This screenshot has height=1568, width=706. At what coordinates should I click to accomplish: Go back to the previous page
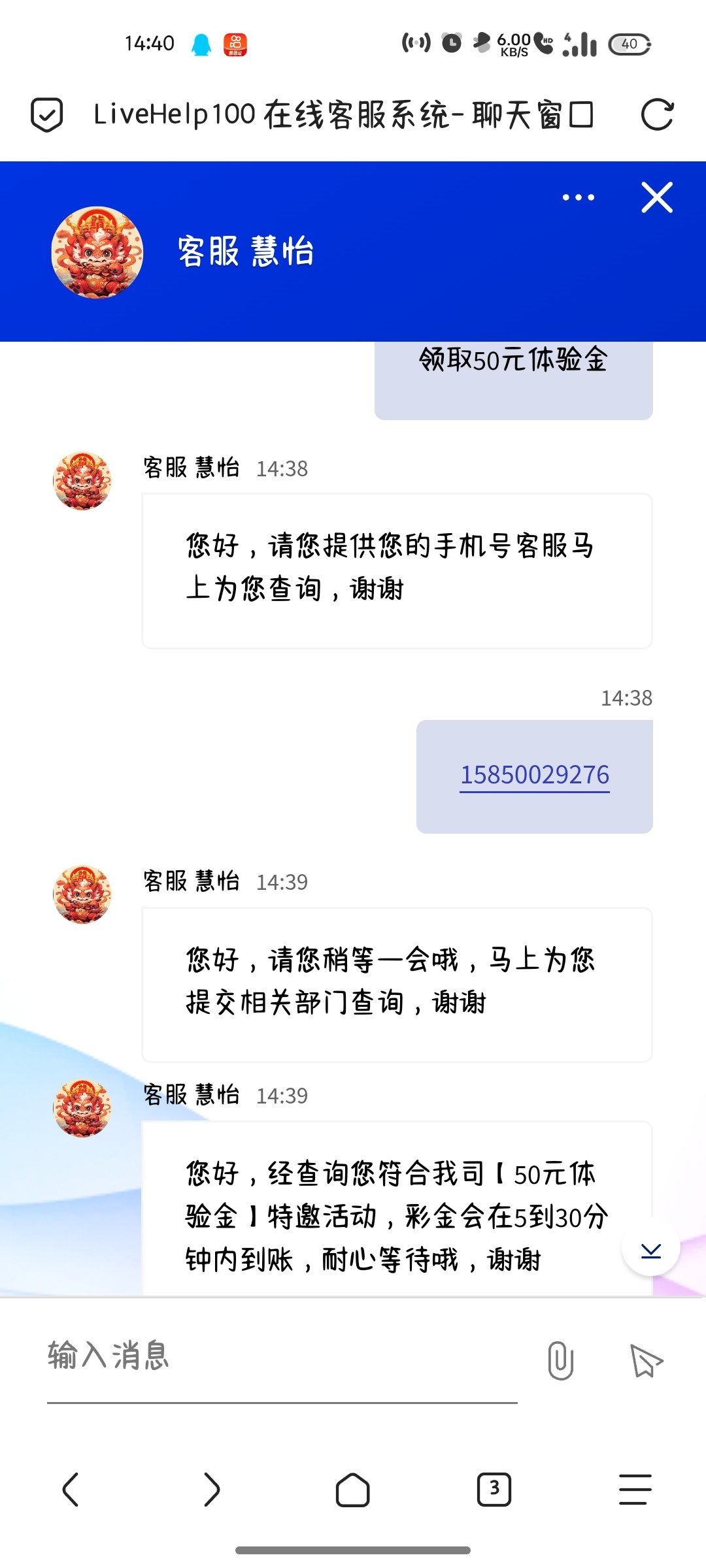(71, 1490)
